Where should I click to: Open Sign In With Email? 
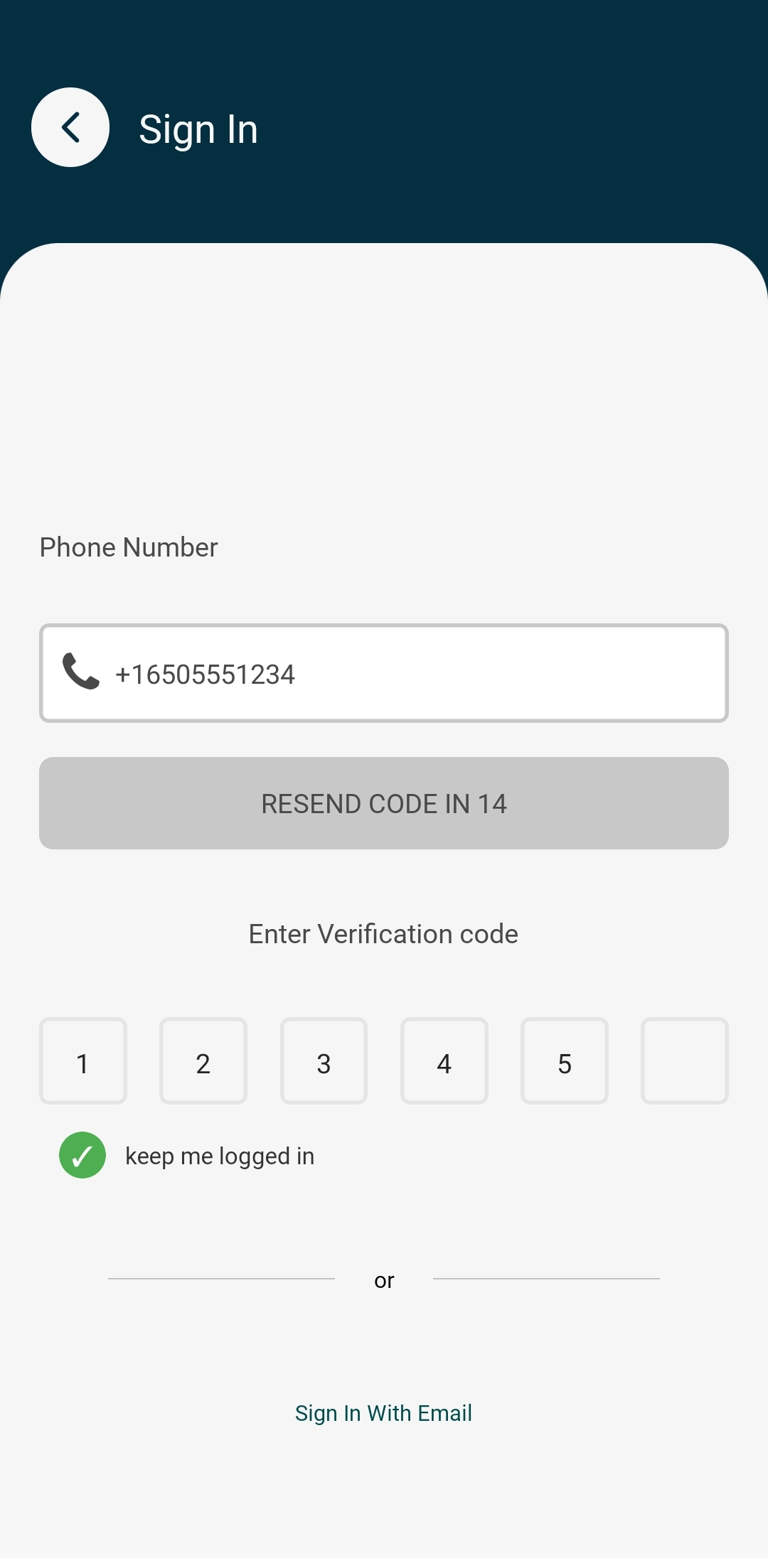pos(384,1413)
